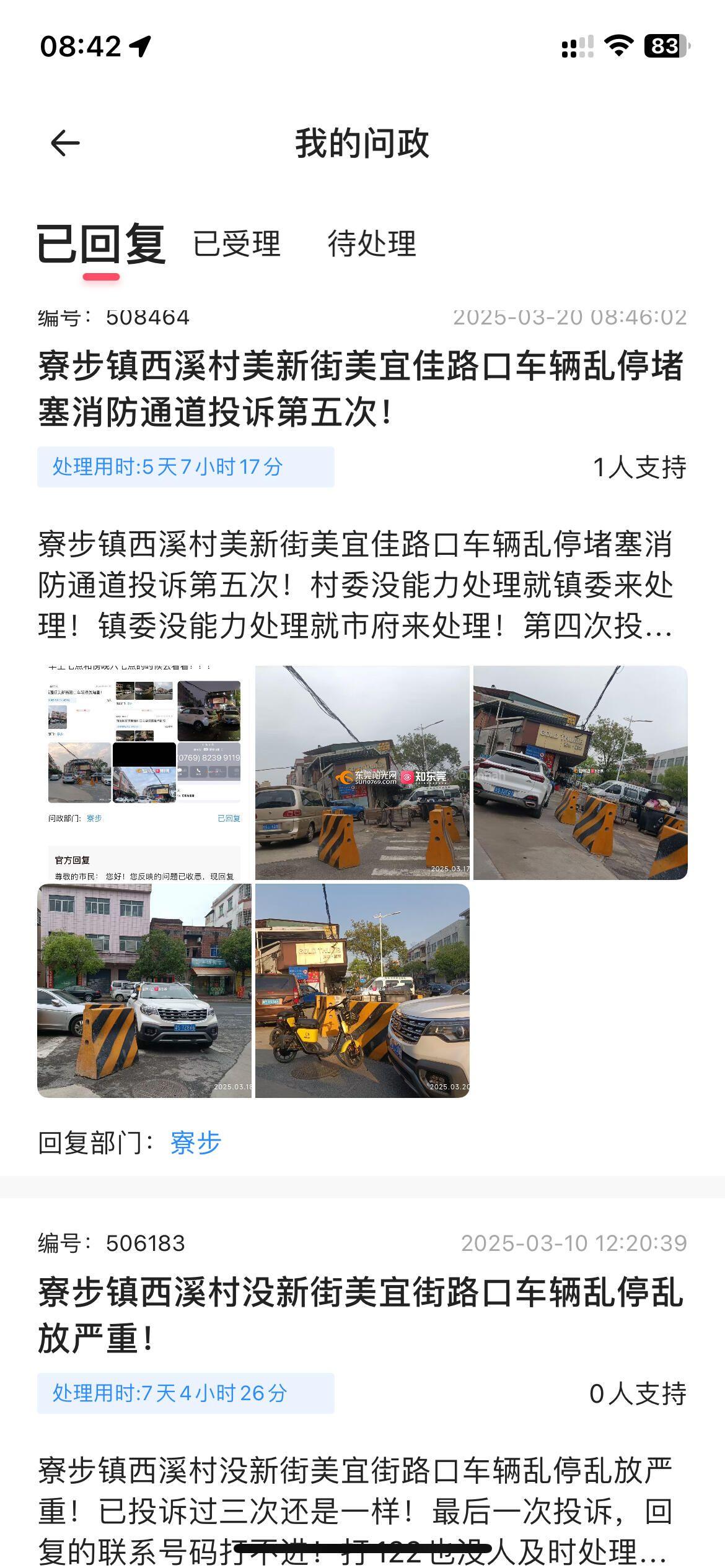This screenshot has width=725, height=1568.
Task: Select the 已回复 tab
Action: pyautogui.click(x=101, y=245)
